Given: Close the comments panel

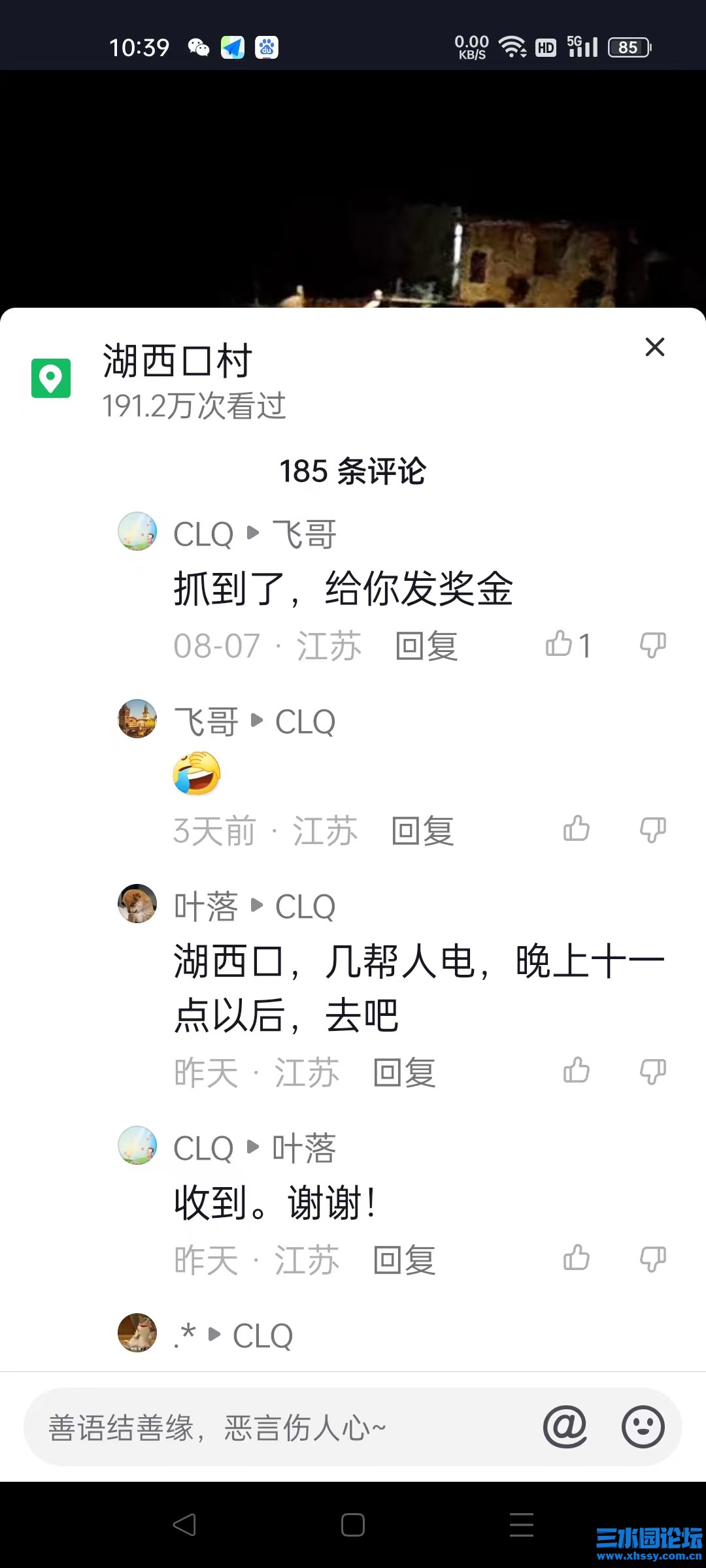Looking at the screenshot, I should coord(654,347).
